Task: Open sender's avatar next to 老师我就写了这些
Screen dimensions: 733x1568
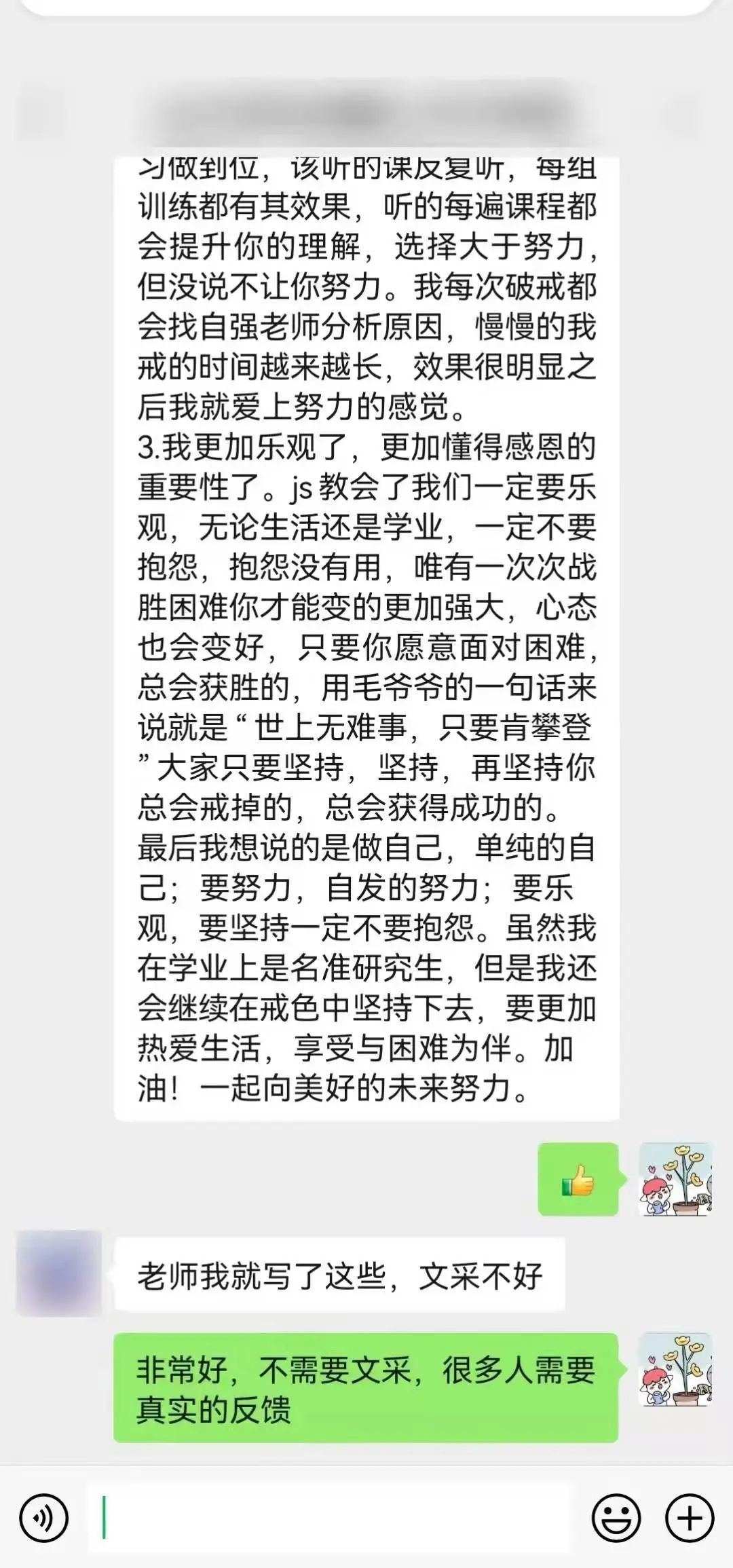Action: click(59, 1273)
